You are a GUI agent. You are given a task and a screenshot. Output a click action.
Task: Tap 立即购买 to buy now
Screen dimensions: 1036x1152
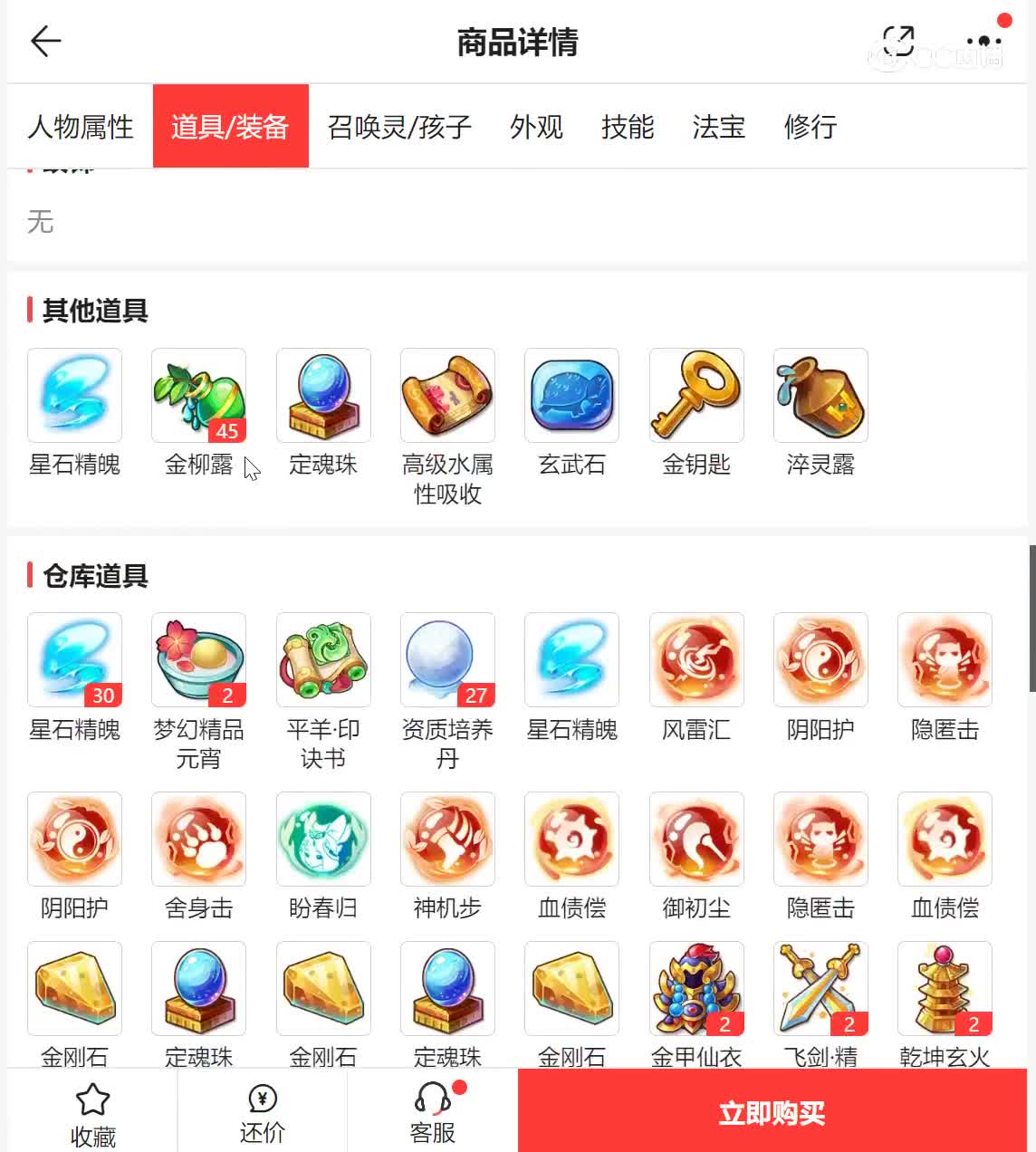(772, 1112)
